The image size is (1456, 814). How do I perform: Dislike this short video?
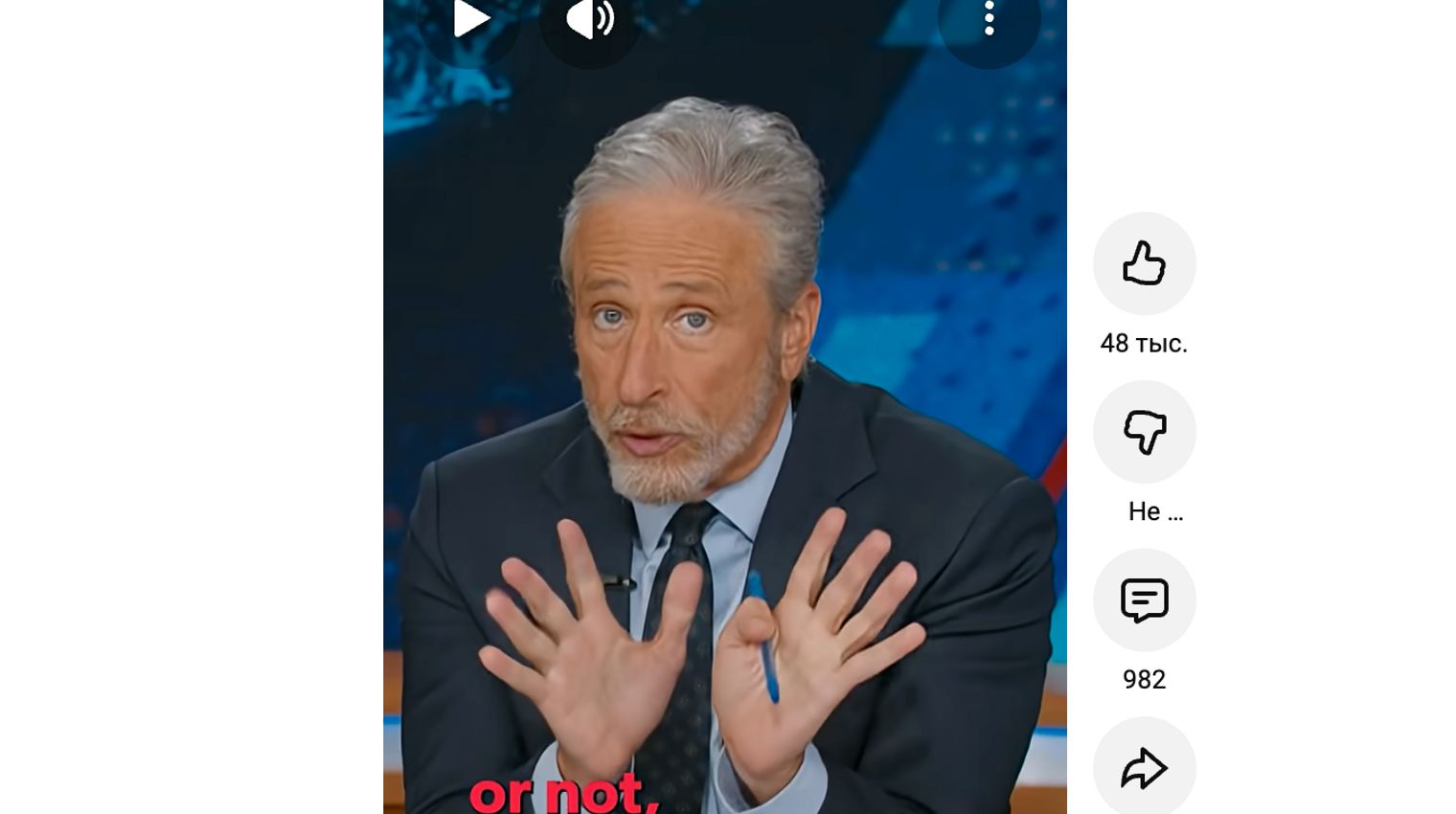(1144, 432)
